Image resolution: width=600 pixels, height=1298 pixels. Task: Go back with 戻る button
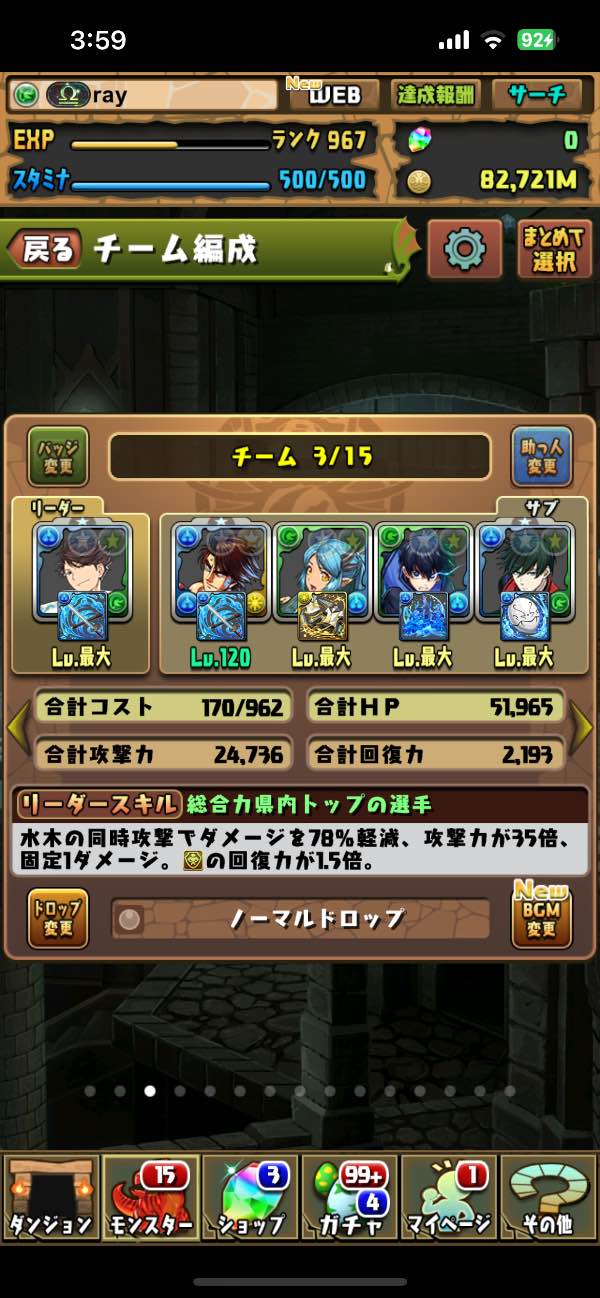46,249
